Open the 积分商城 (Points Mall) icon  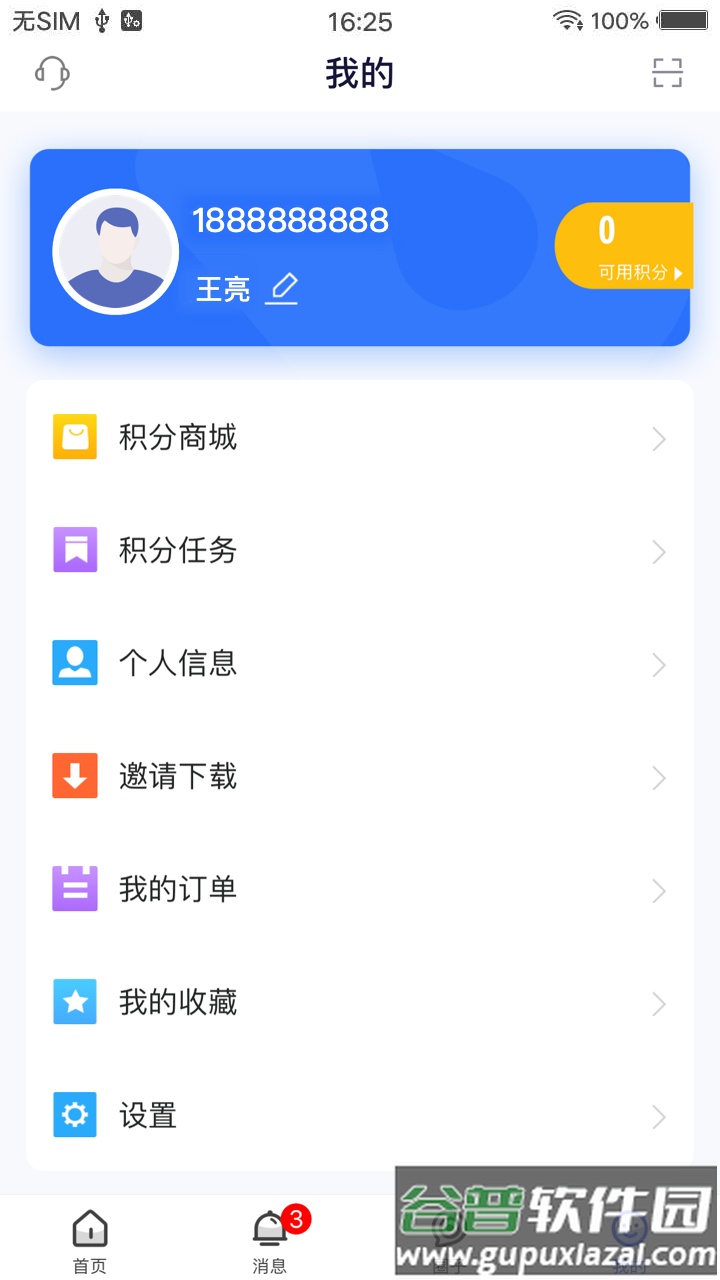(74, 437)
